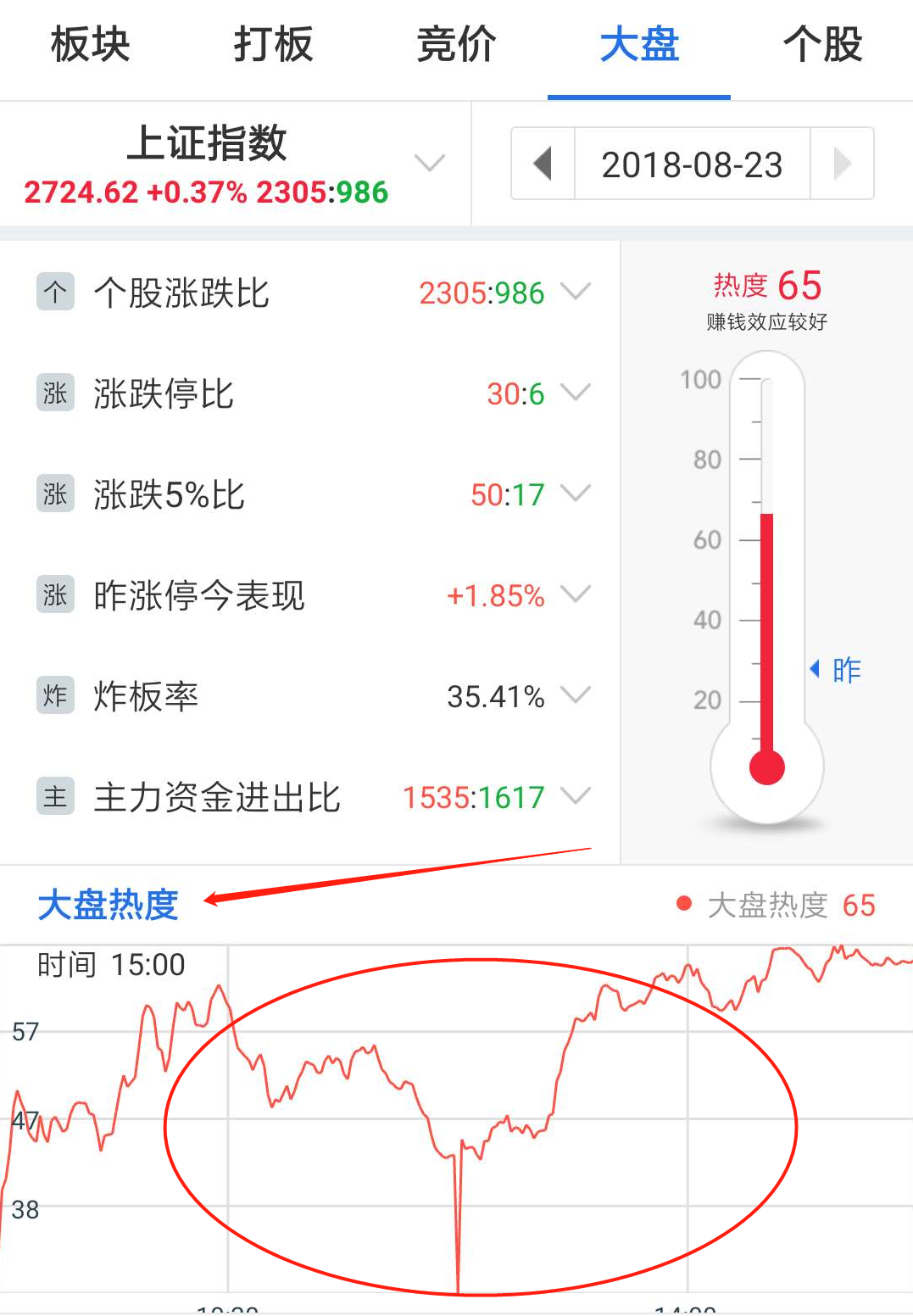
Task: Open the 大盘热度 section link
Action: point(107,906)
